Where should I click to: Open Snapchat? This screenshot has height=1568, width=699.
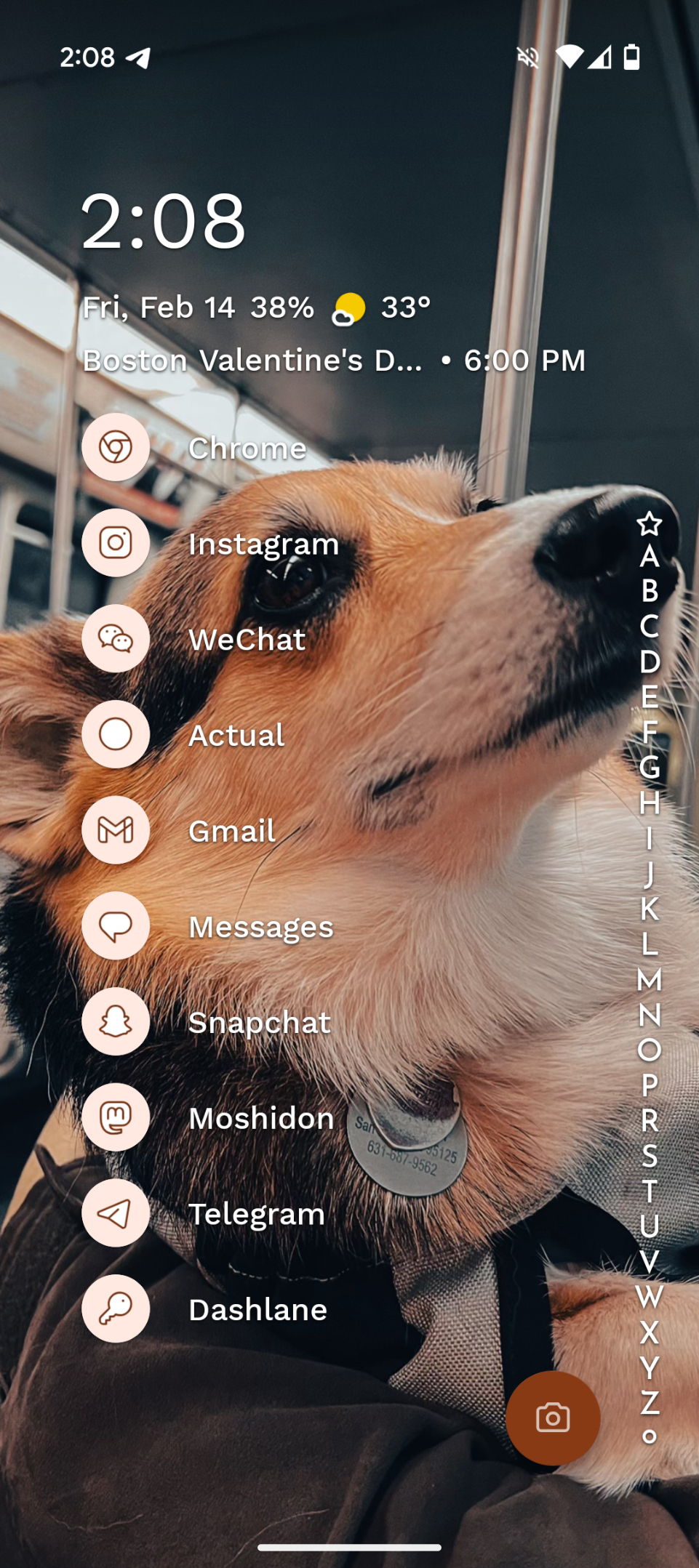coord(206,1022)
